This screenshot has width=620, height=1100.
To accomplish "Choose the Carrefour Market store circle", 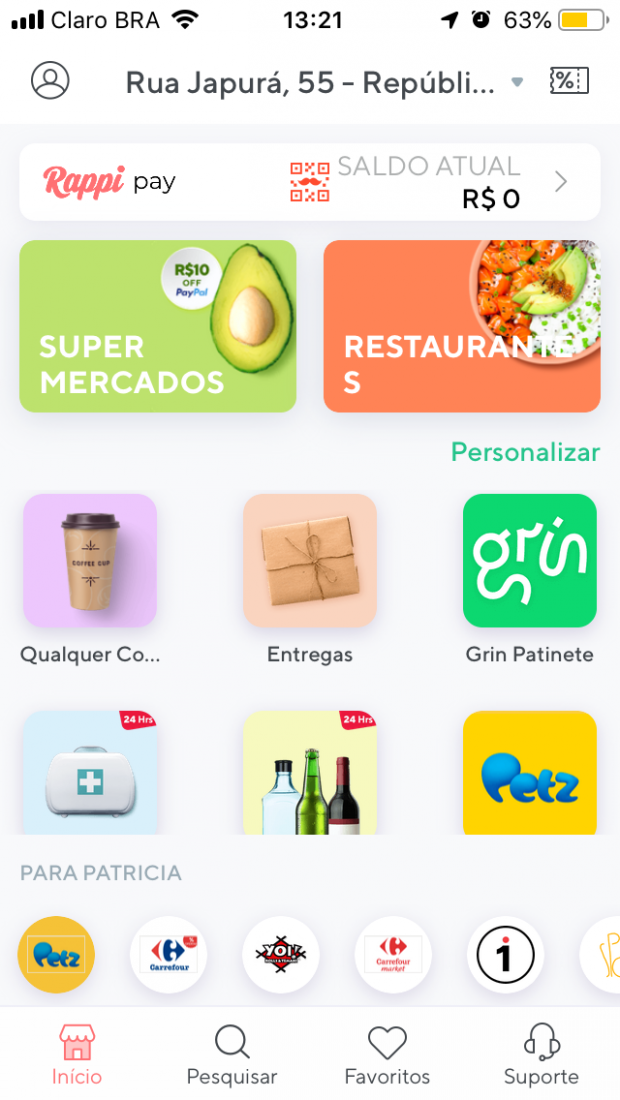I will pyautogui.click(x=394, y=955).
